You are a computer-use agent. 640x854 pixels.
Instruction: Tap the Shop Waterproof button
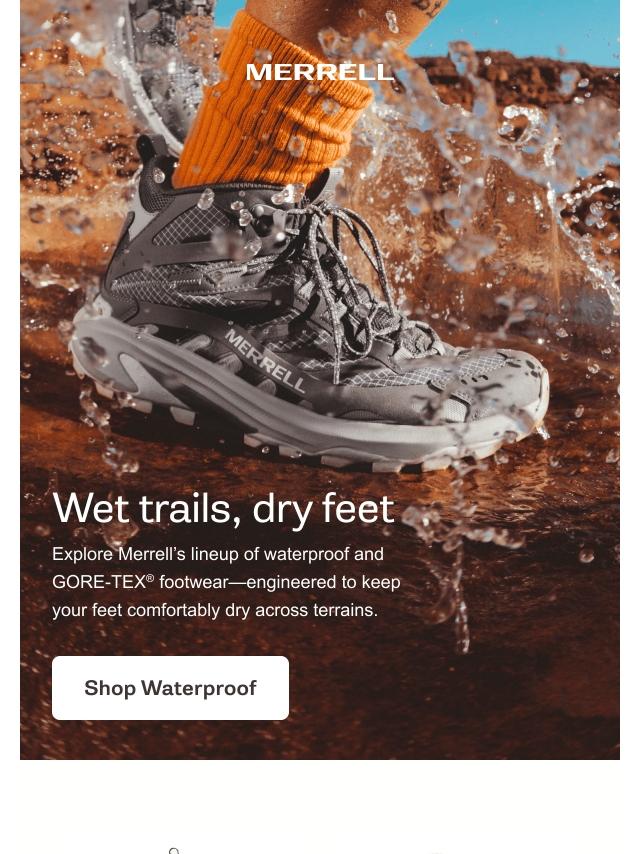tap(170, 688)
